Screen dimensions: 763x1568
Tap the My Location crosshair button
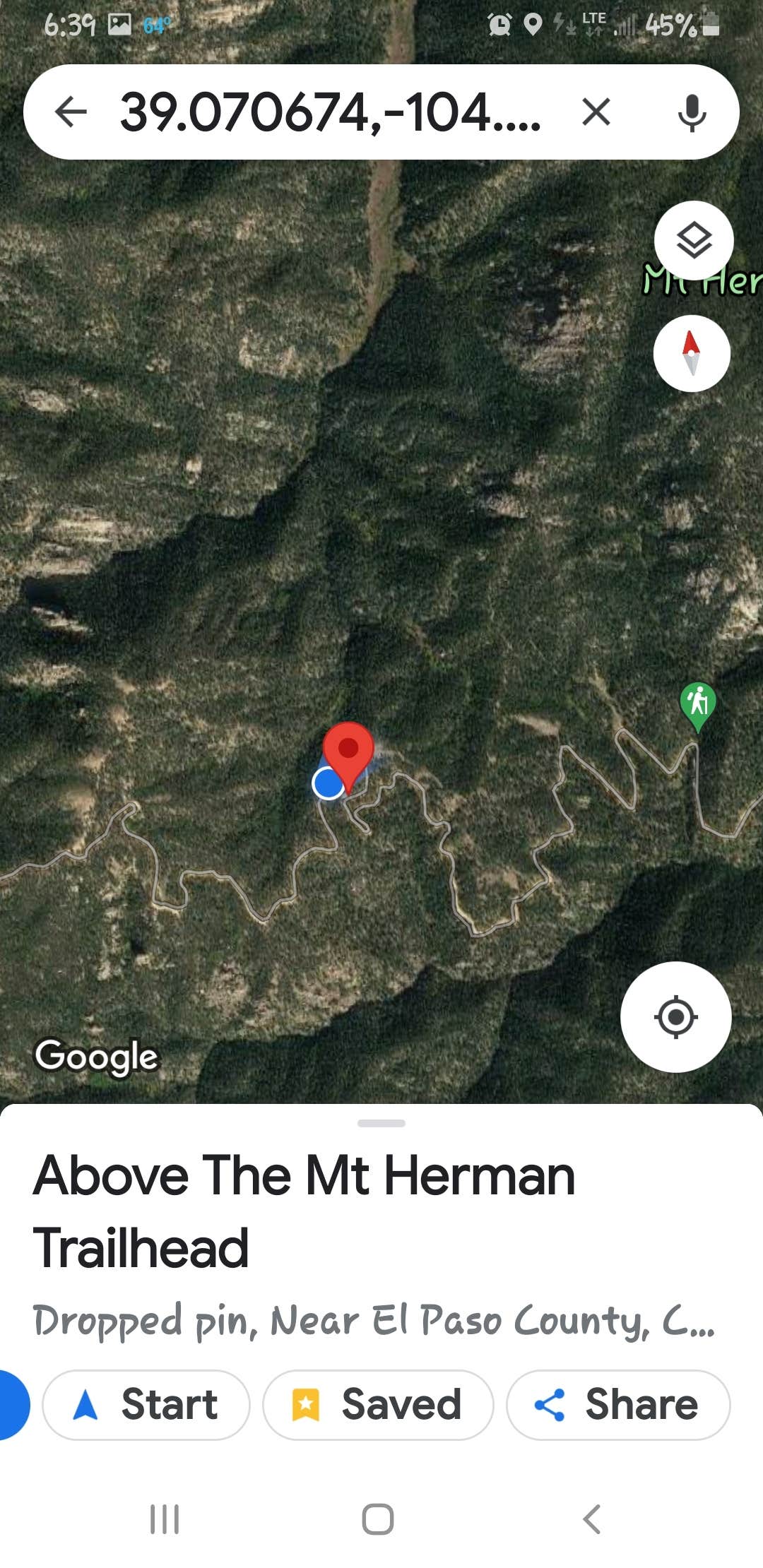(x=676, y=1016)
